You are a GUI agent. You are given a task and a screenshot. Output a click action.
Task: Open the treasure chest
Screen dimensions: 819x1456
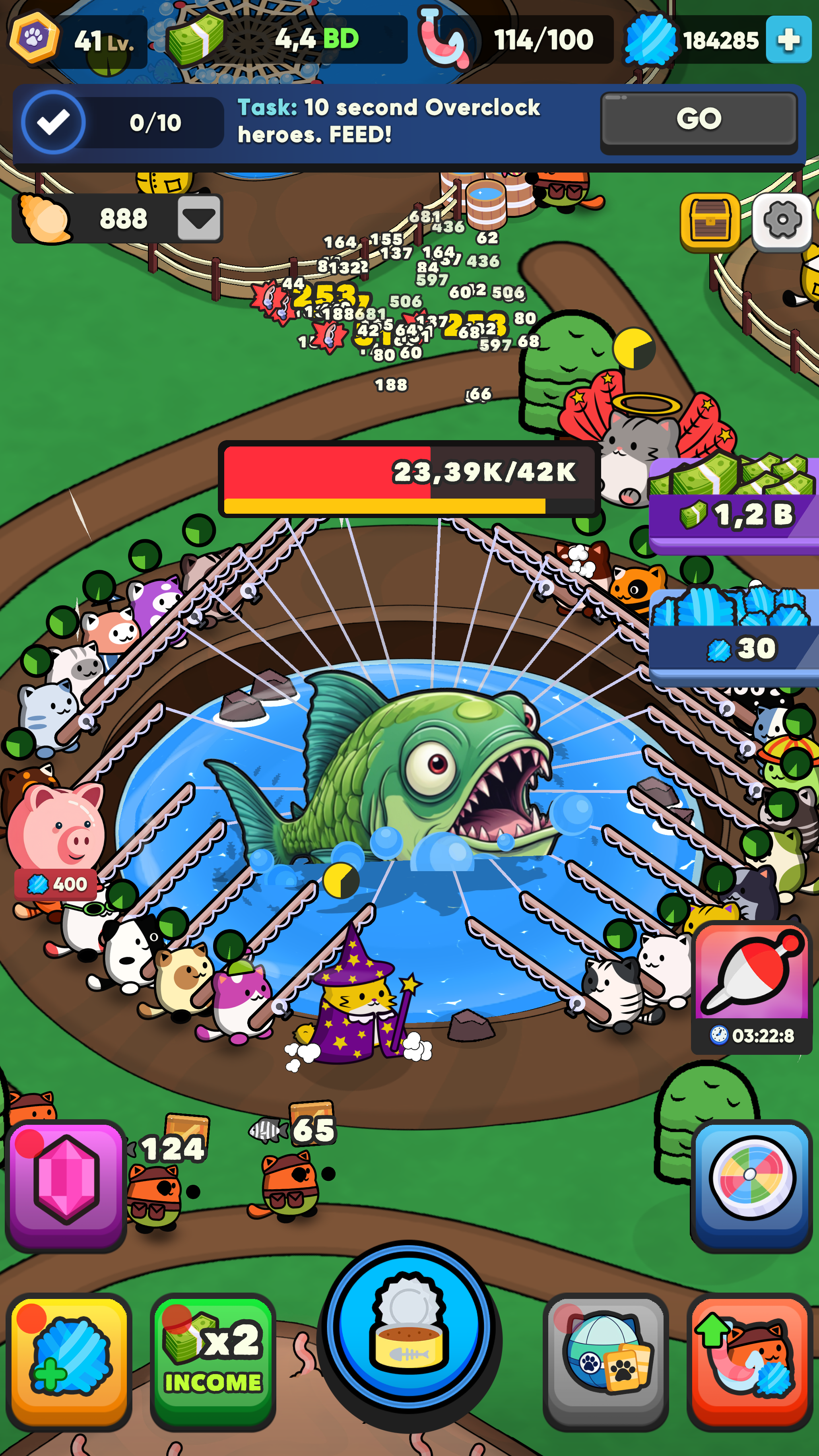[710, 221]
